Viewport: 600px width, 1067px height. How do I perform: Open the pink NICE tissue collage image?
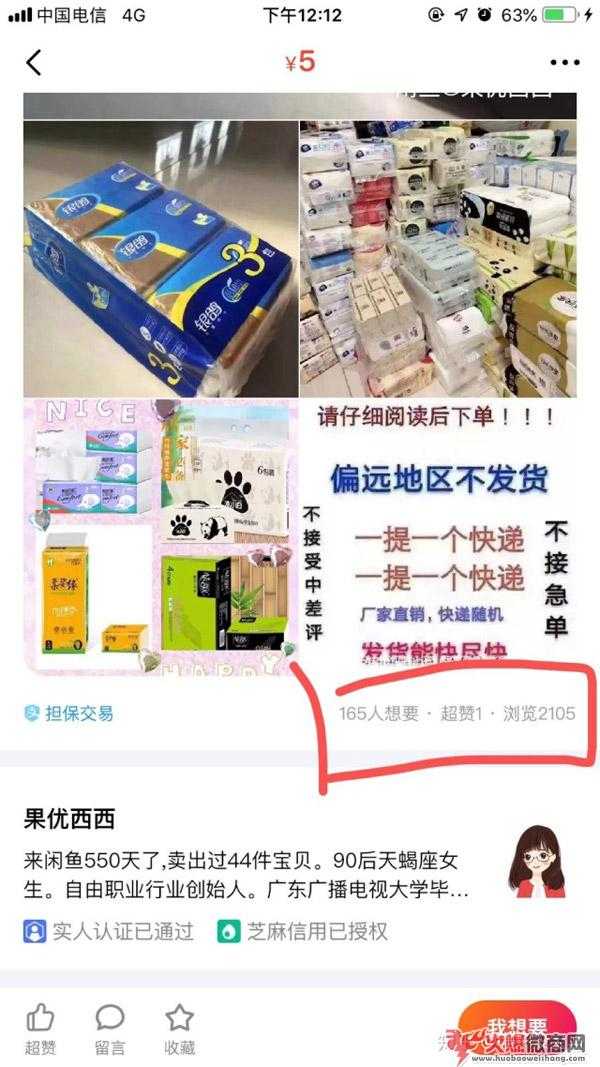160,538
